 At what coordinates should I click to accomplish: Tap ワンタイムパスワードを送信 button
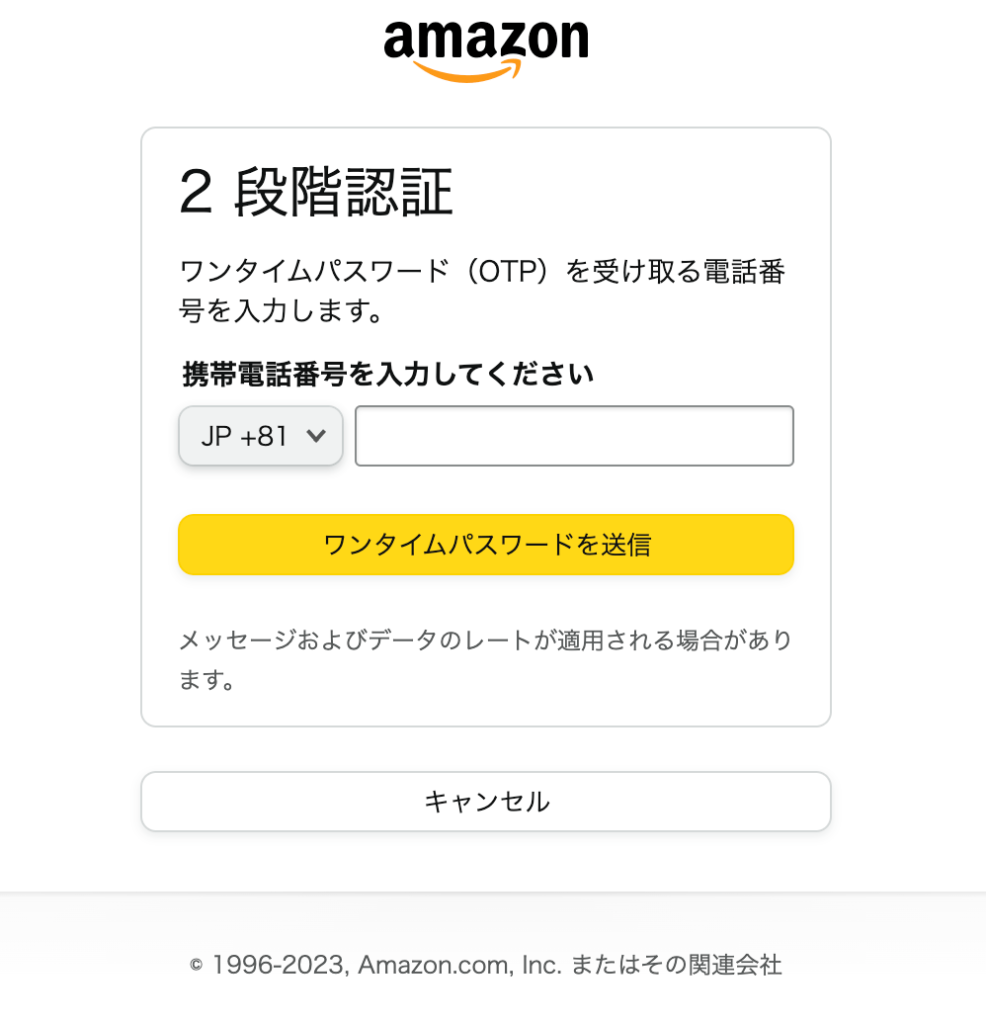(486, 545)
